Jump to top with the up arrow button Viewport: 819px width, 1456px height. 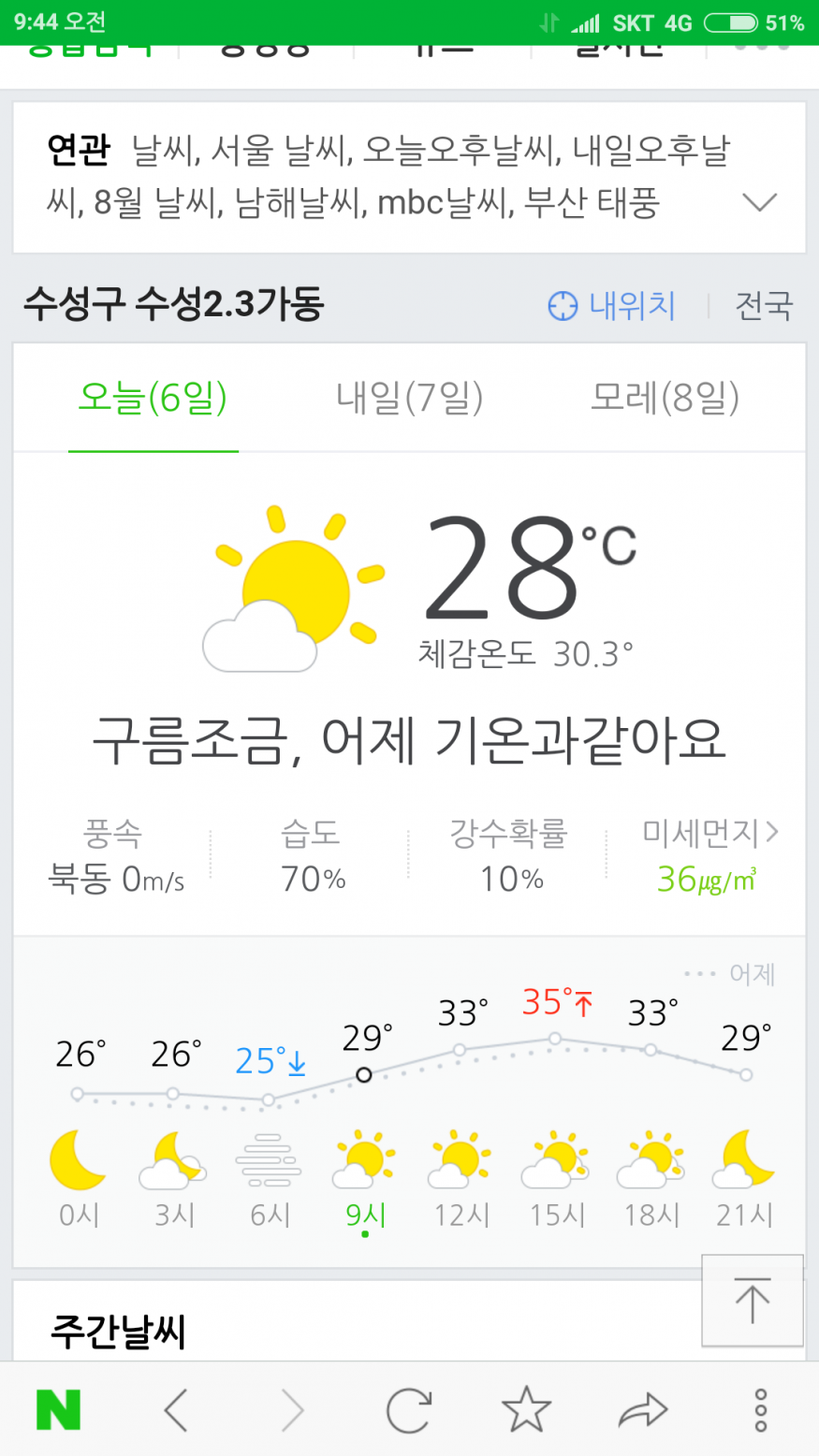point(753,1301)
